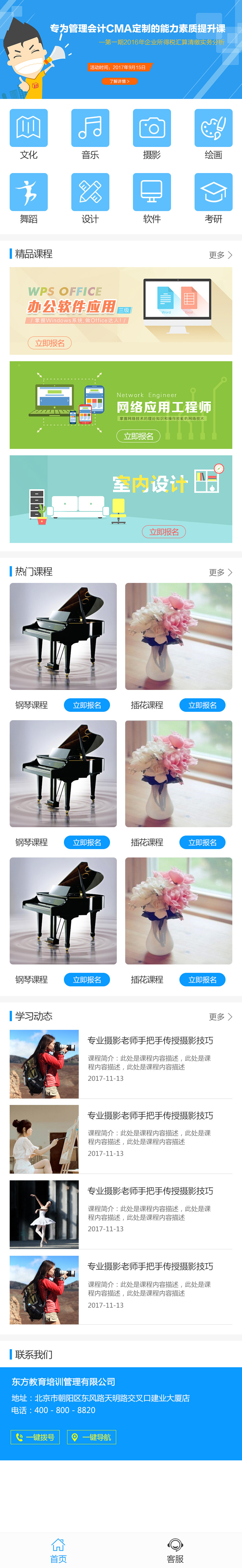View more under 精品课程
The width and height of the screenshot is (242, 1568).
click(220, 255)
